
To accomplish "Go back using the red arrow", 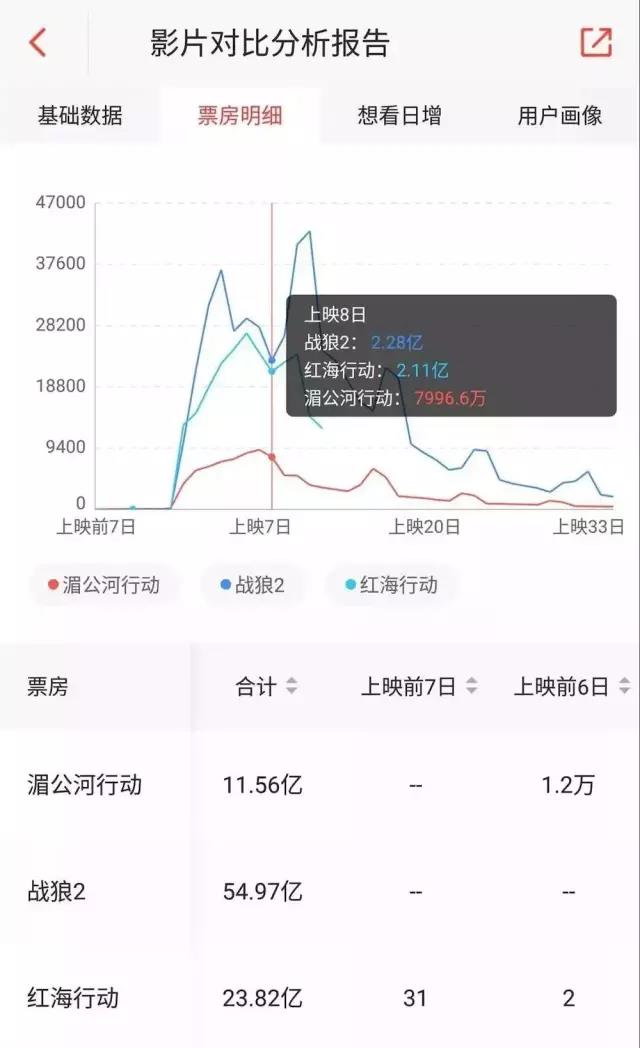I will click(38, 43).
